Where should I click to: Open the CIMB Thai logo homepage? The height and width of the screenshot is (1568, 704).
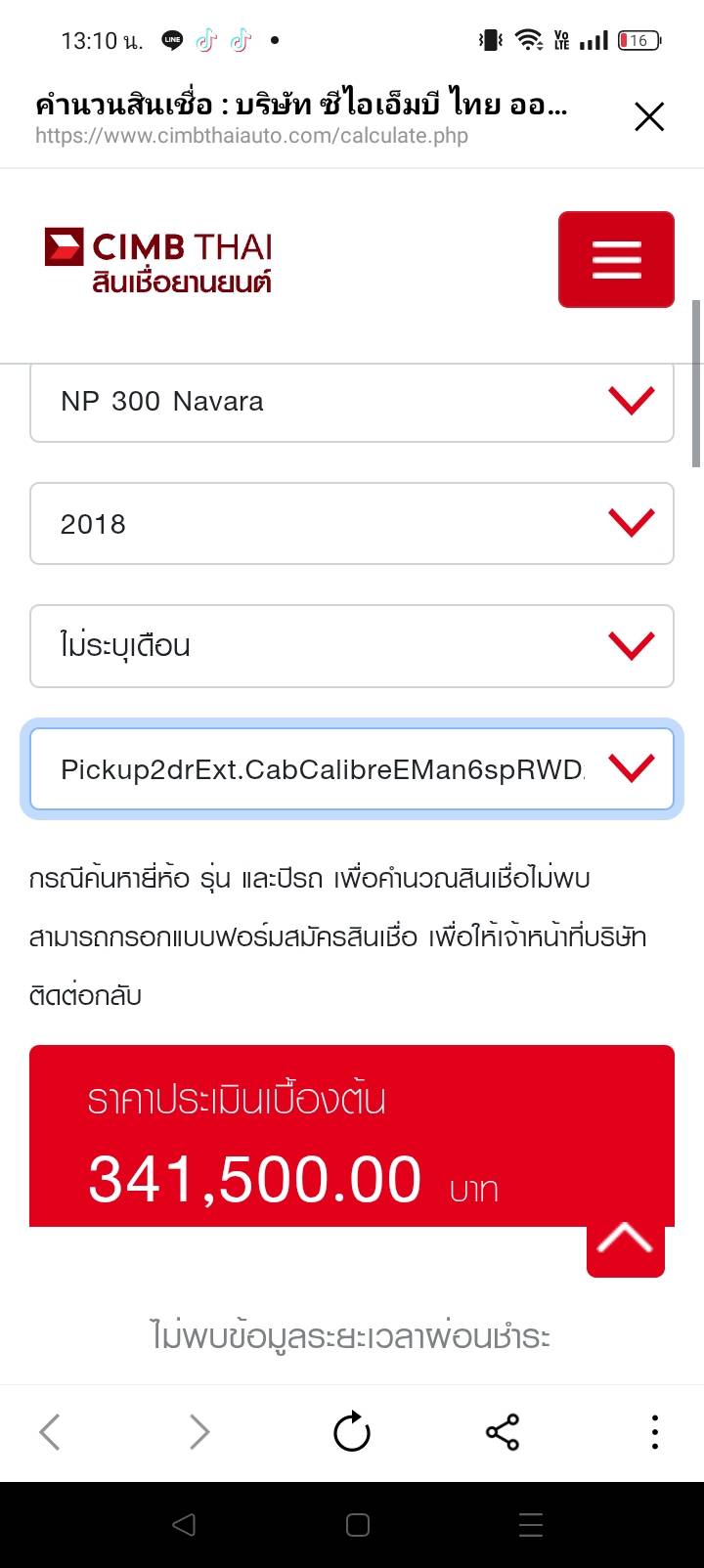[x=158, y=260]
